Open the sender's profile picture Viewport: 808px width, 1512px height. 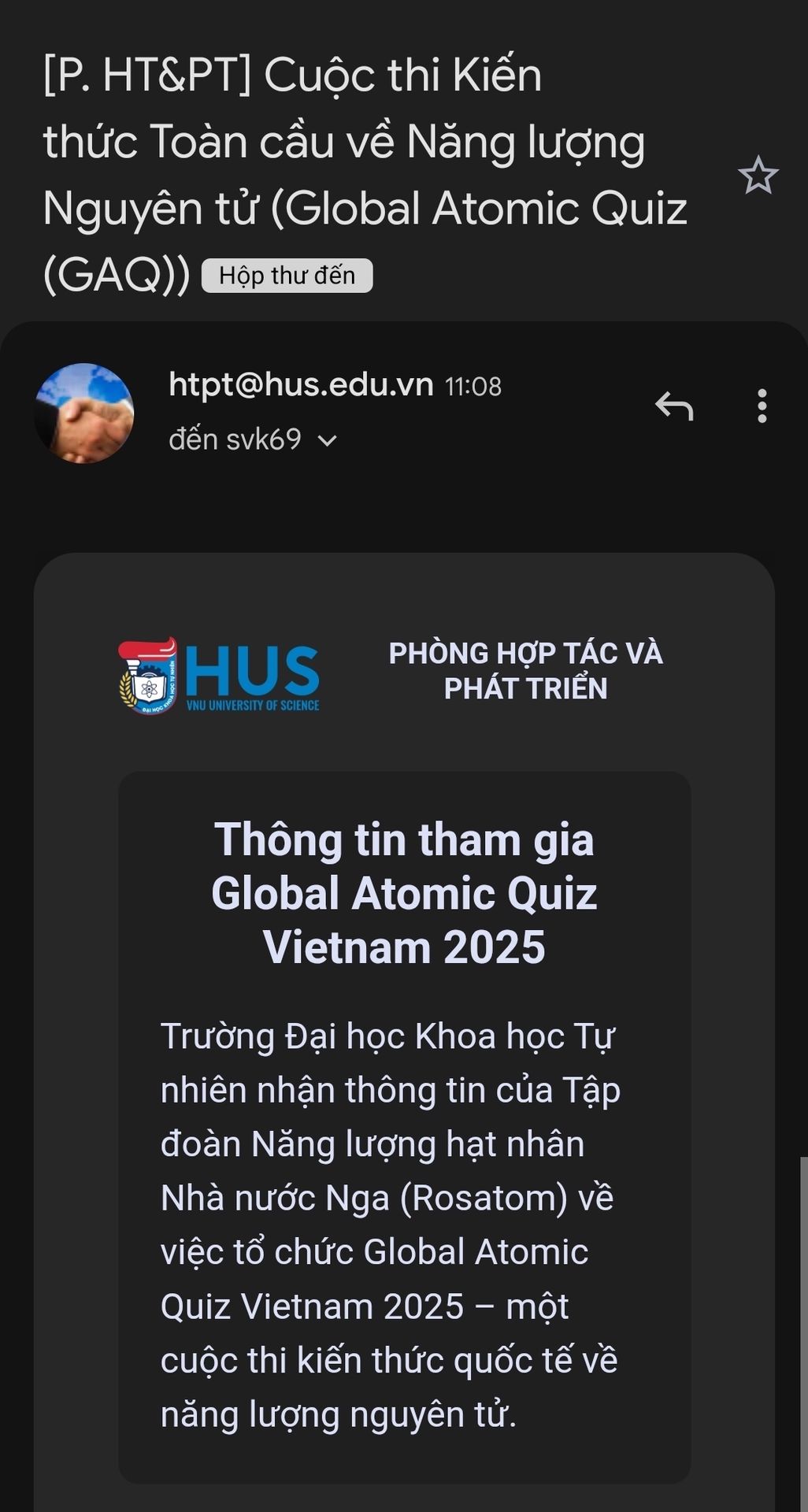(x=84, y=413)
